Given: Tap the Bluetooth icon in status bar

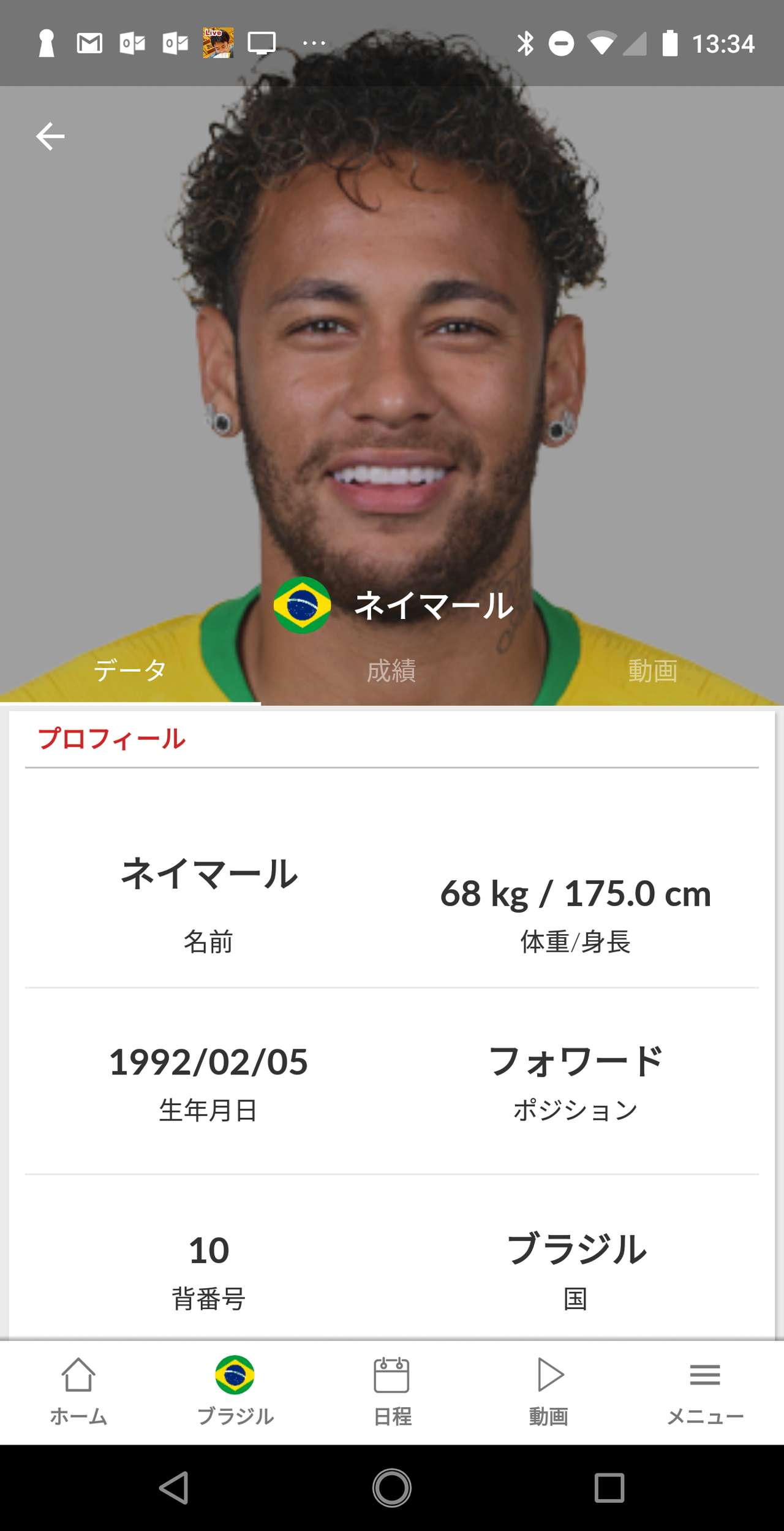Looking at the screenshot, I should [x=526, y=43].
